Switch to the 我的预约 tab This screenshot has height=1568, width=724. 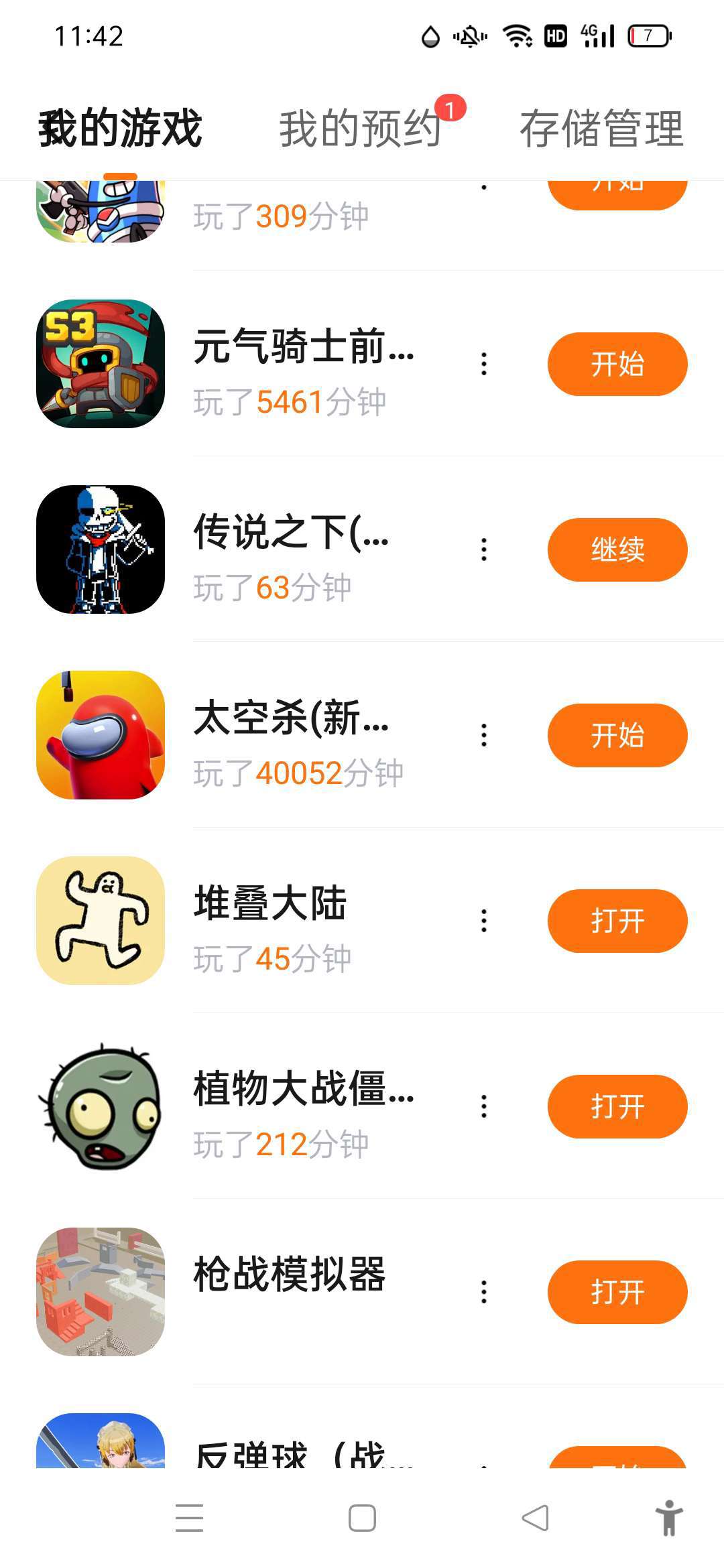click(x=361, y=128)
